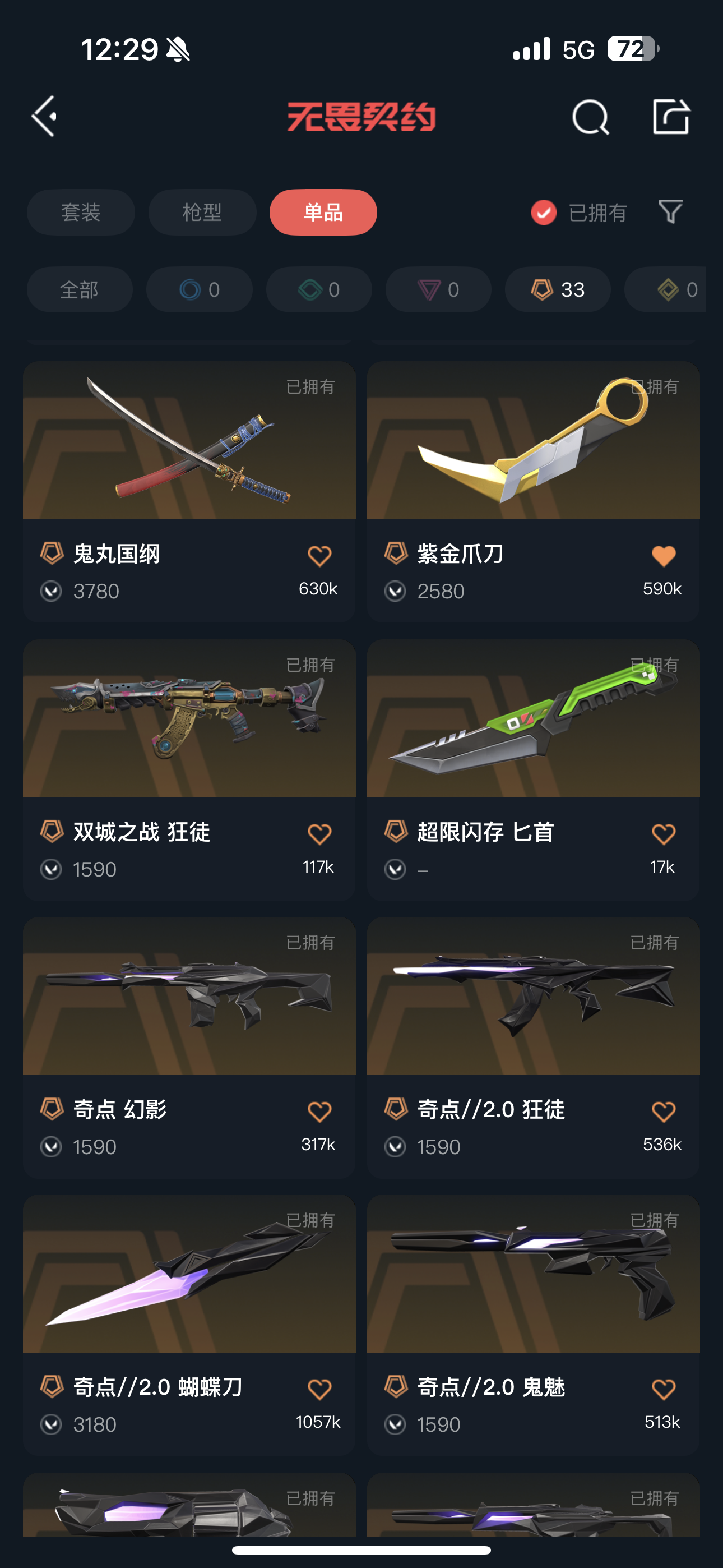Select the 单品 tab
Image resolution: width=723 pixels, height=1568 pixels.
click(x=323, y=213)
